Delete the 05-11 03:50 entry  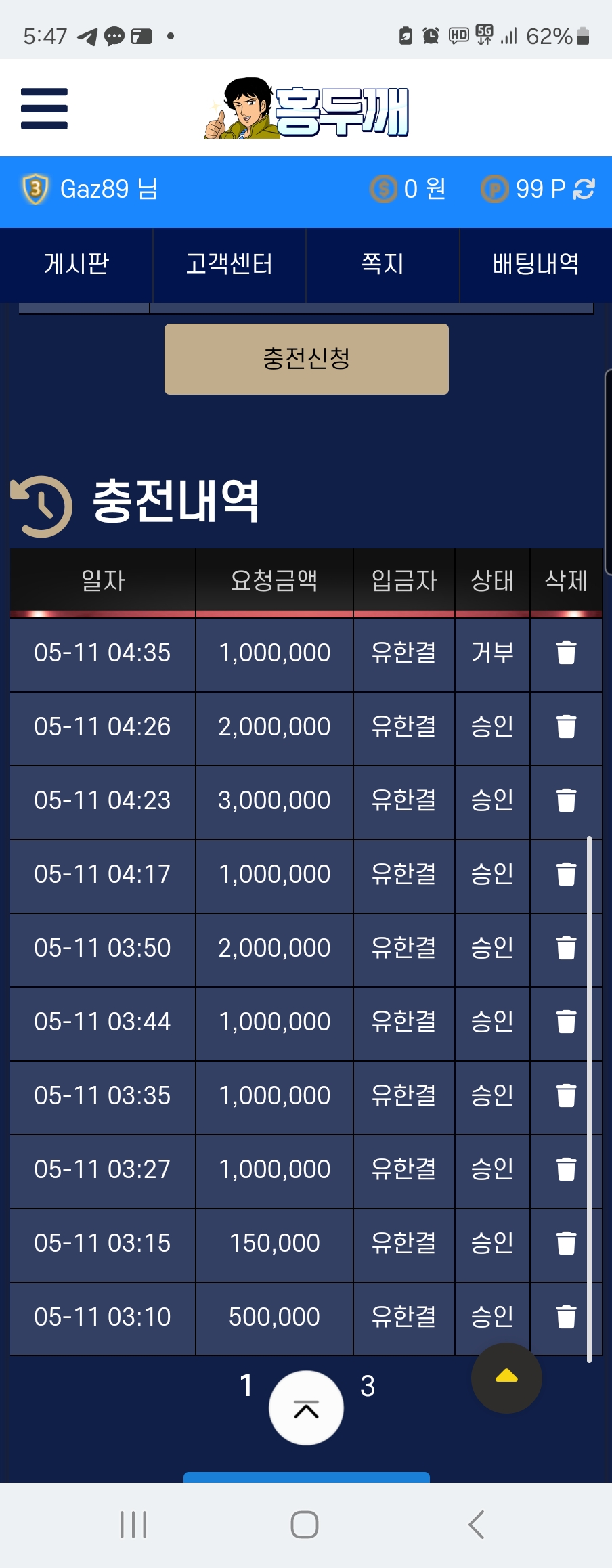coord(566,949)
